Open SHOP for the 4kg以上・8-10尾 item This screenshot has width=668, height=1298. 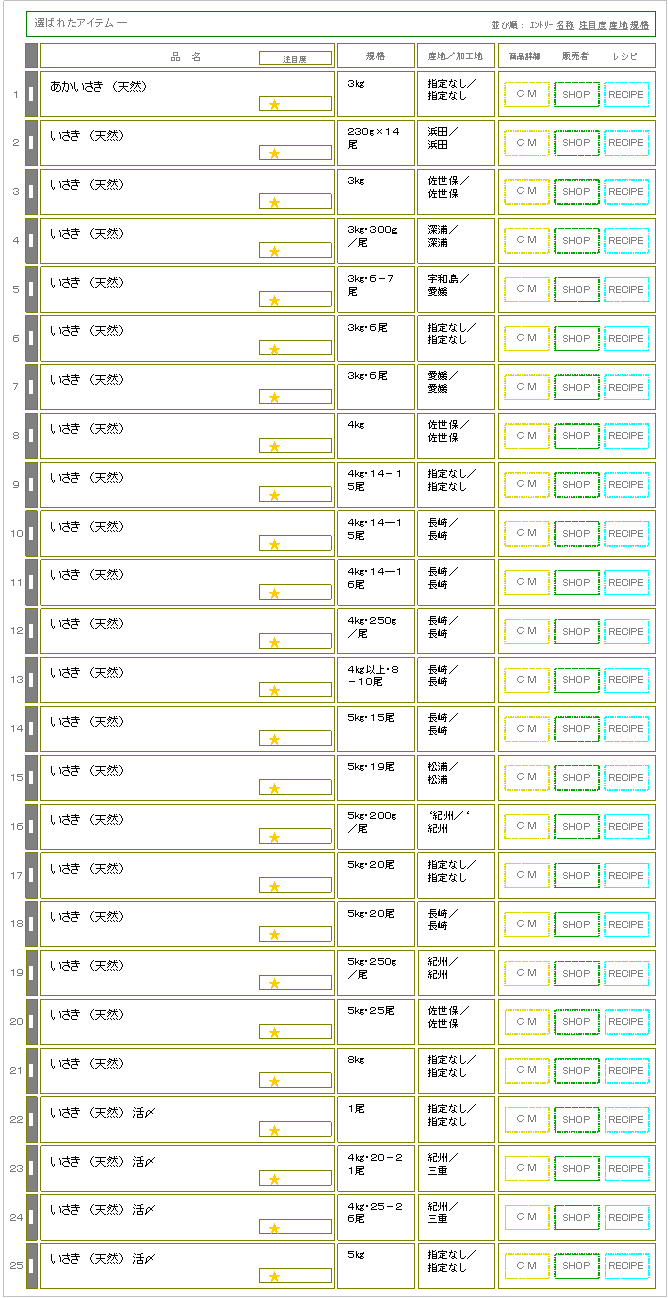click(576, 680)
